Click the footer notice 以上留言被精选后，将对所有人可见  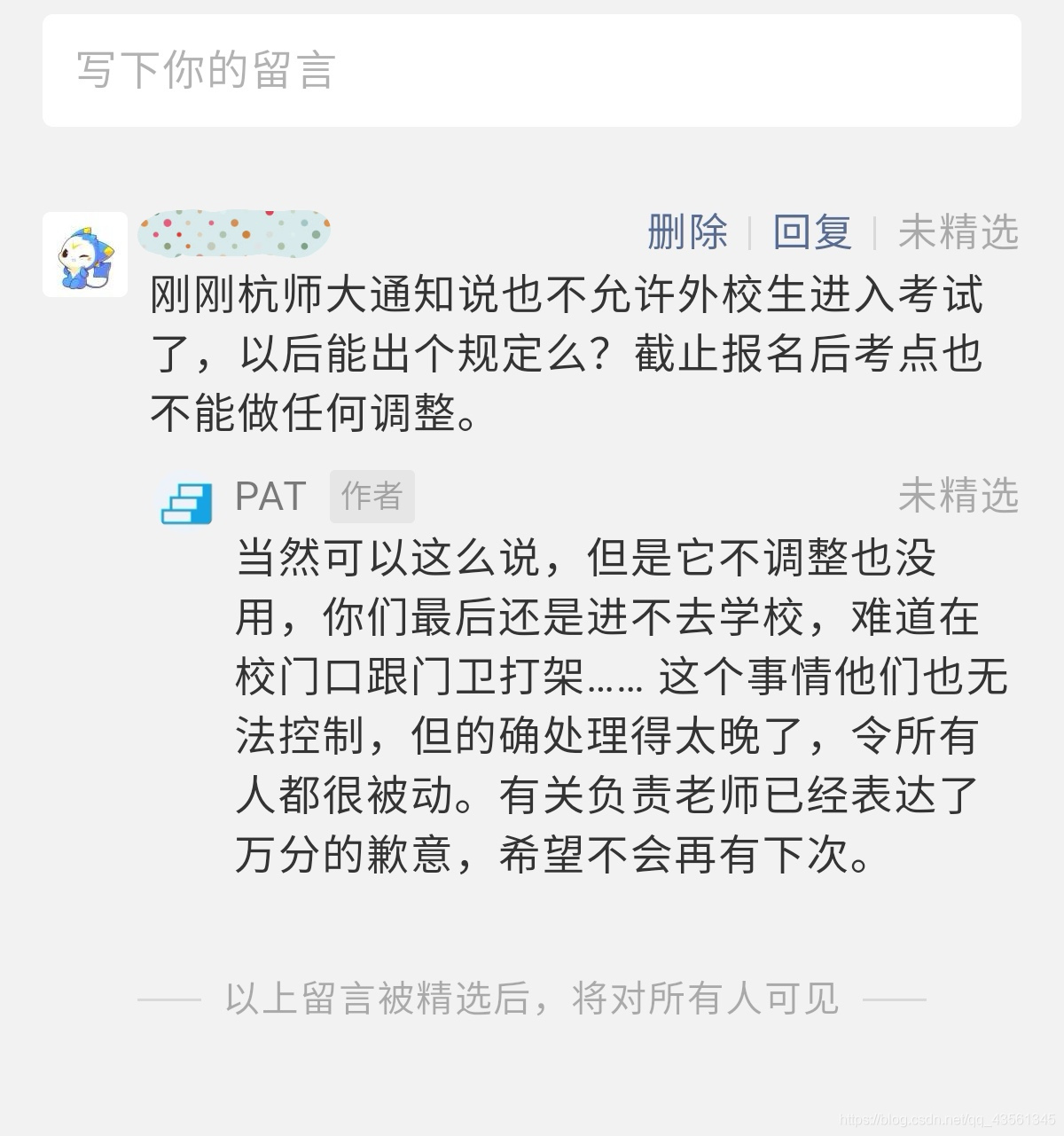pyautogui.click(x=532, y=998)
